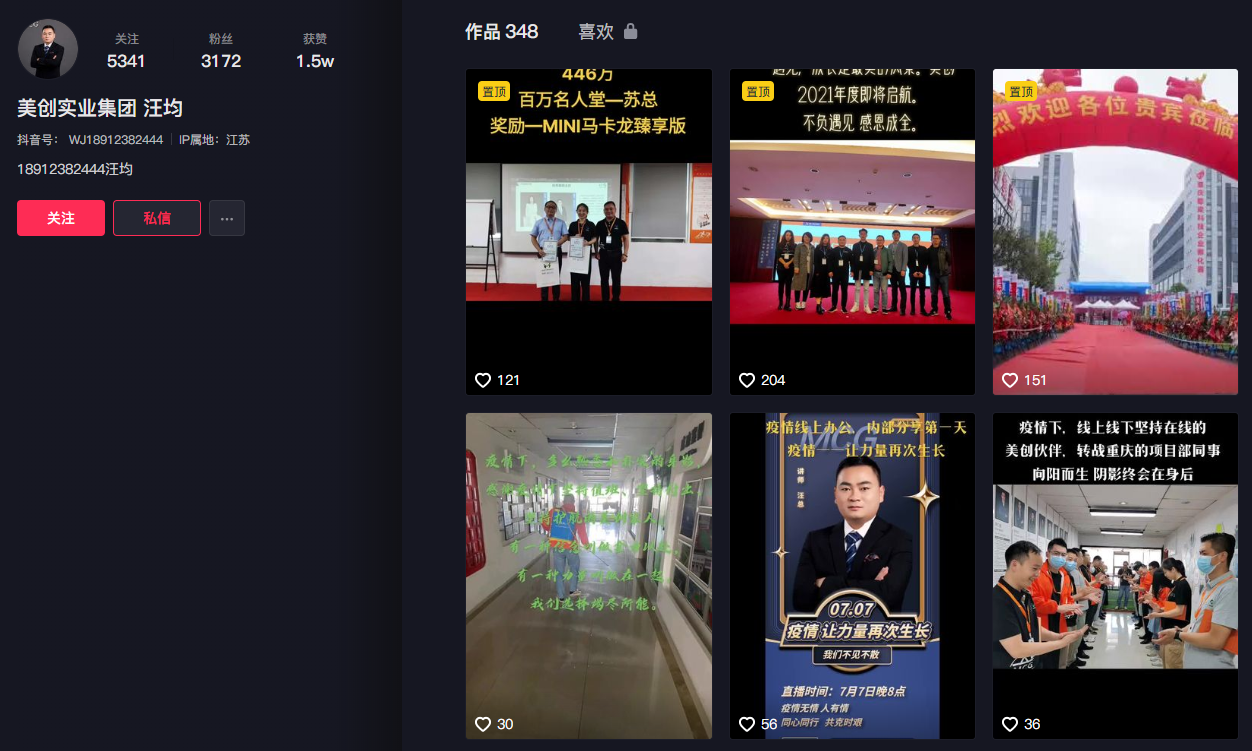The image size is (1252, 751).
Task: View the 粉丝 3172 followers list
Action: coord(220,51)
